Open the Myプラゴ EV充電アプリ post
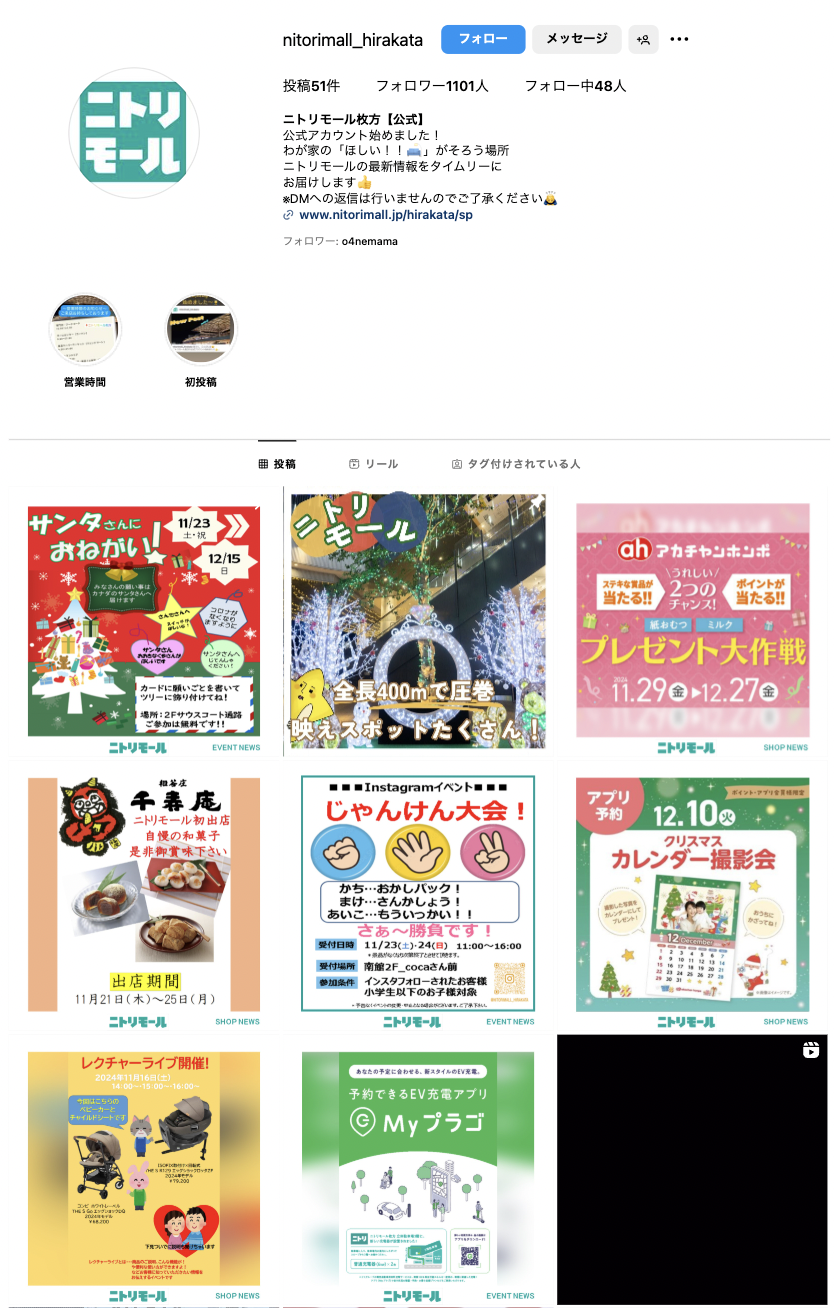 tap(418, 1170)
